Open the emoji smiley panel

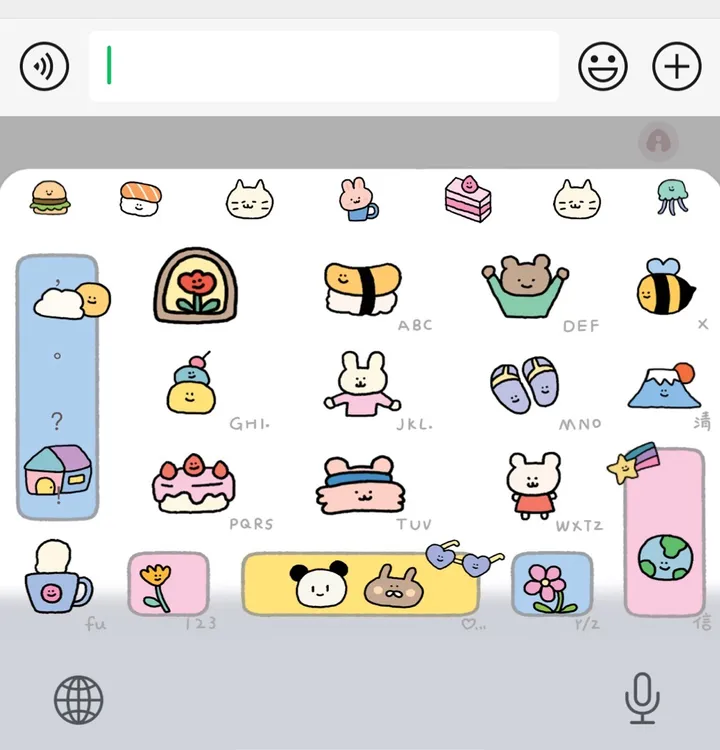click(x=601, y=66)
